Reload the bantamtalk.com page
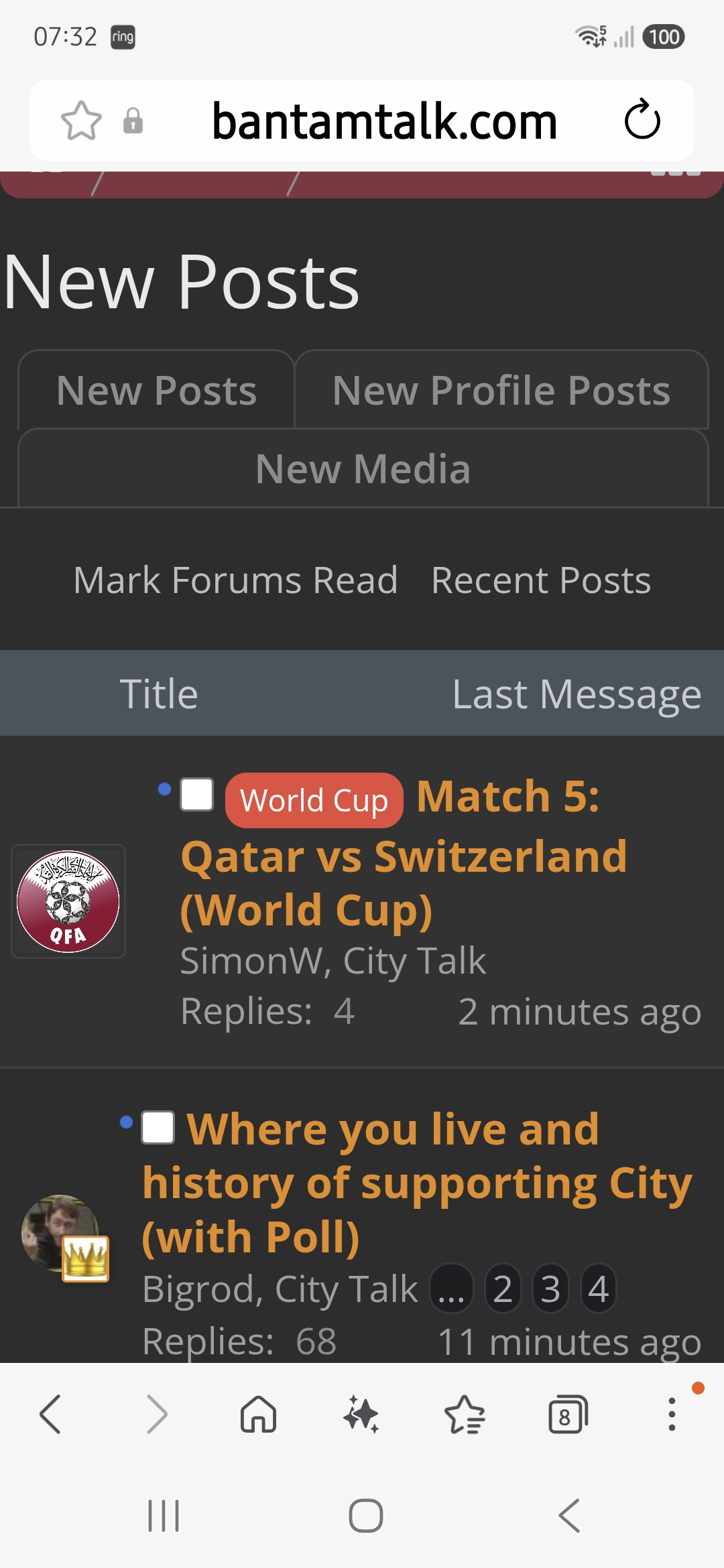 coord(642,120)
